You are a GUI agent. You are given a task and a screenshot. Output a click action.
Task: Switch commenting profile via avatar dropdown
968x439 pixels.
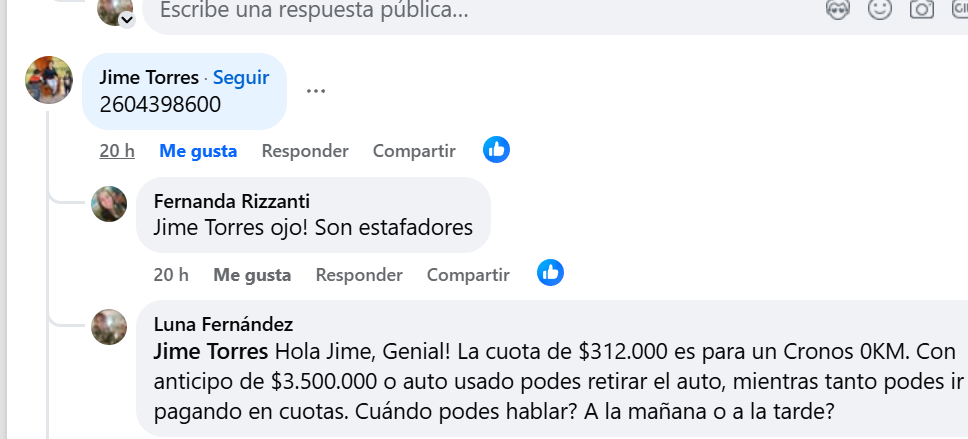click(127, 18)
